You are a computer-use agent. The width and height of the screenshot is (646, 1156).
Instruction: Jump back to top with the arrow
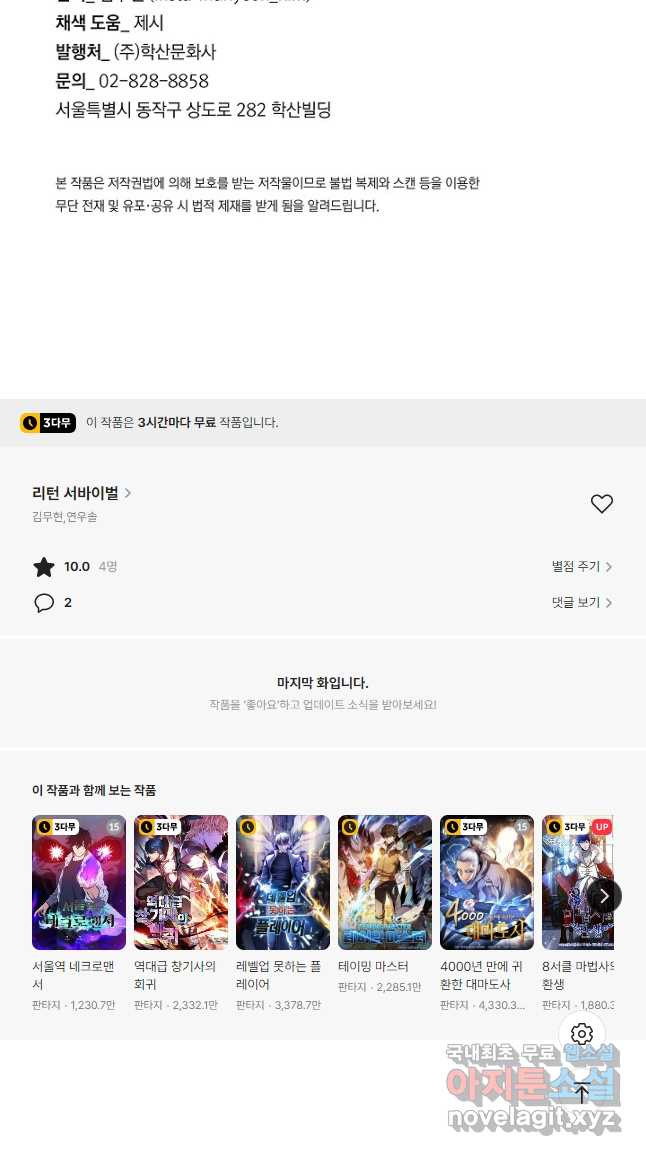[x=582, y=1092]
